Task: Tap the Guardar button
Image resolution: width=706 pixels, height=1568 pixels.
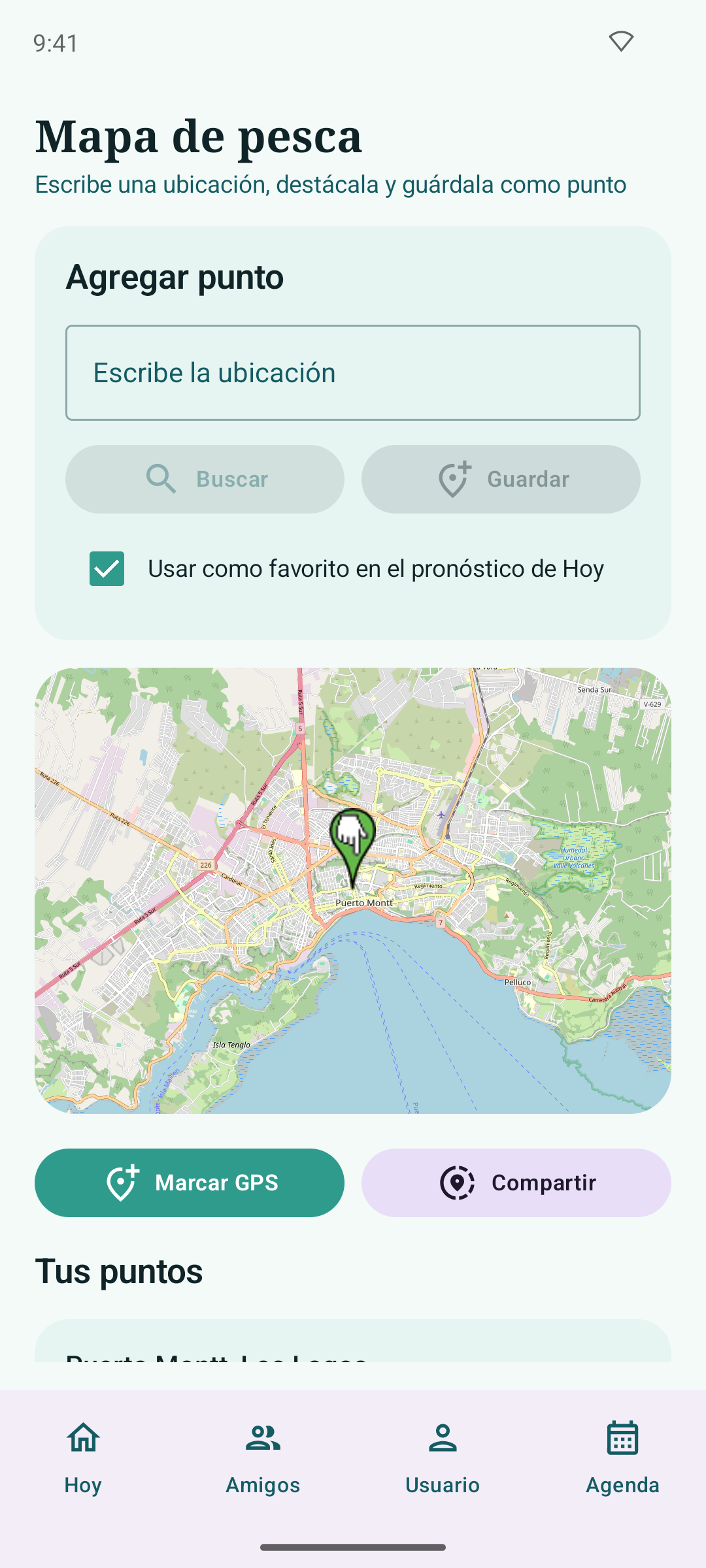Action: [501, 479]
